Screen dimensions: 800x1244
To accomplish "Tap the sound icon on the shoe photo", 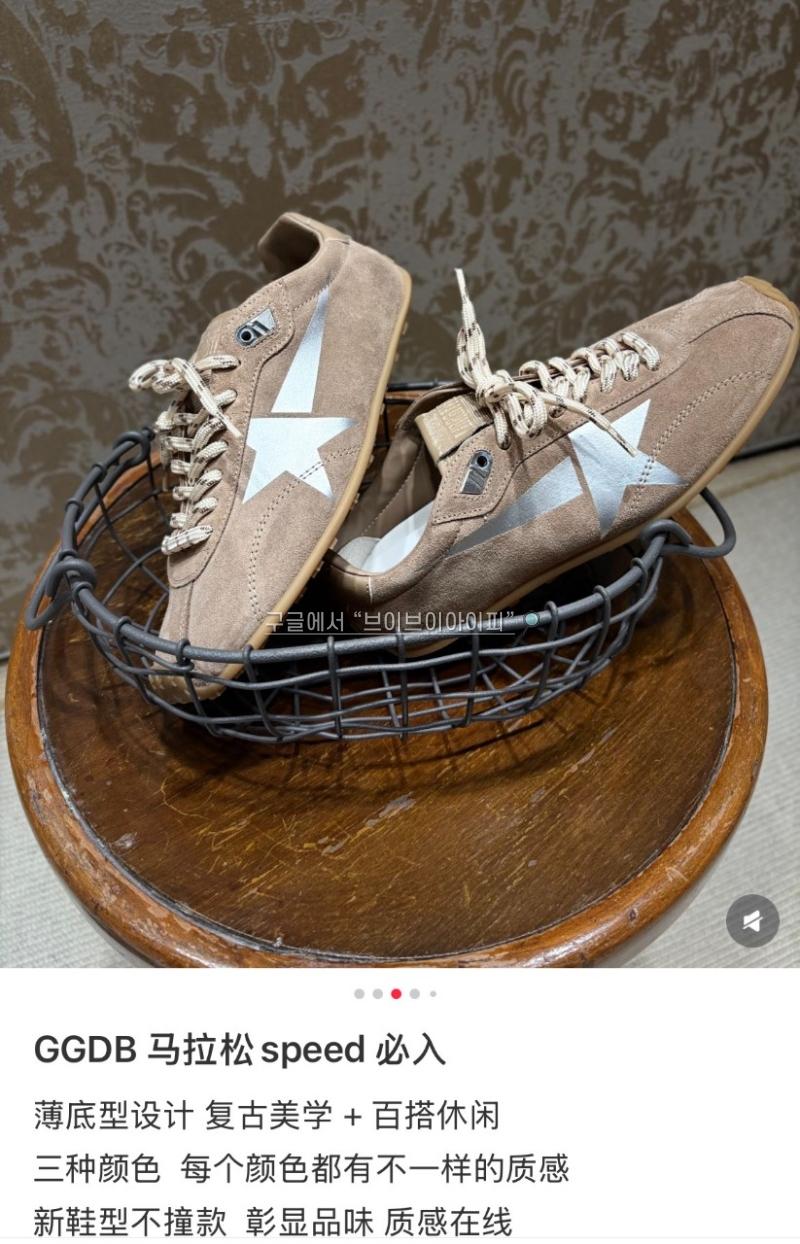I will 752,921.
